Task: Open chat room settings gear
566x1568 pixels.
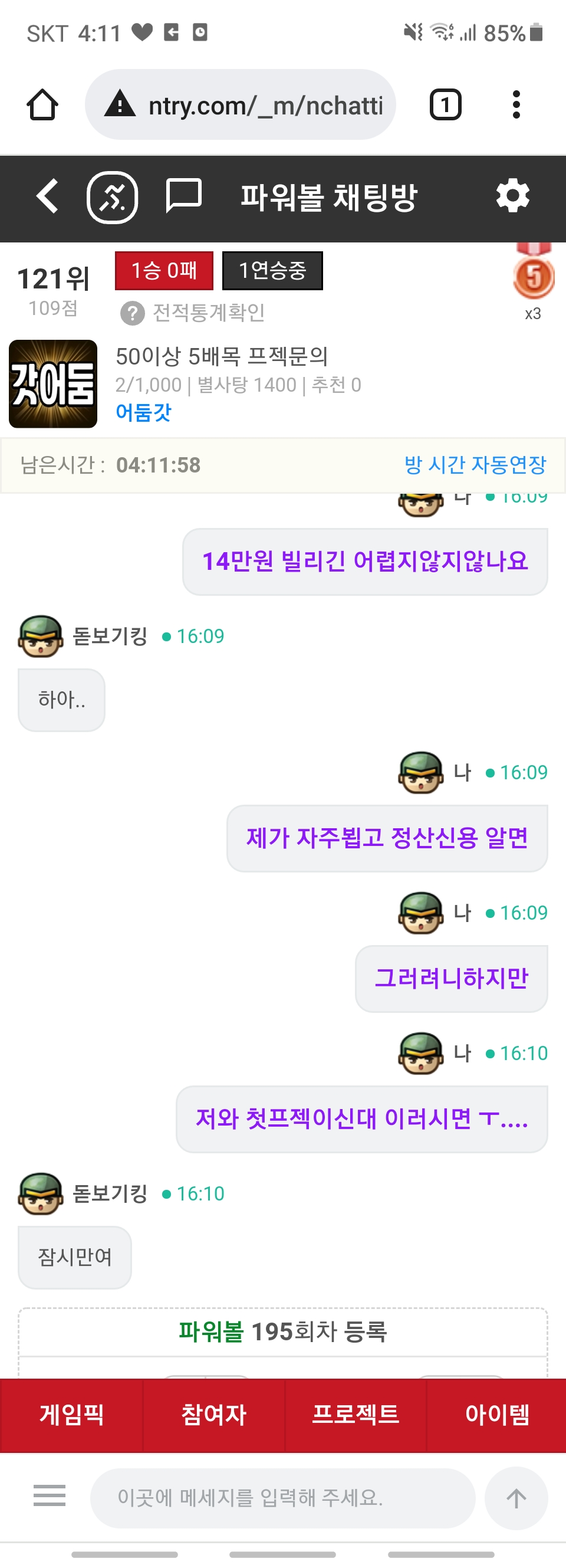Action: pyautogui.click(x=512, y=196)
